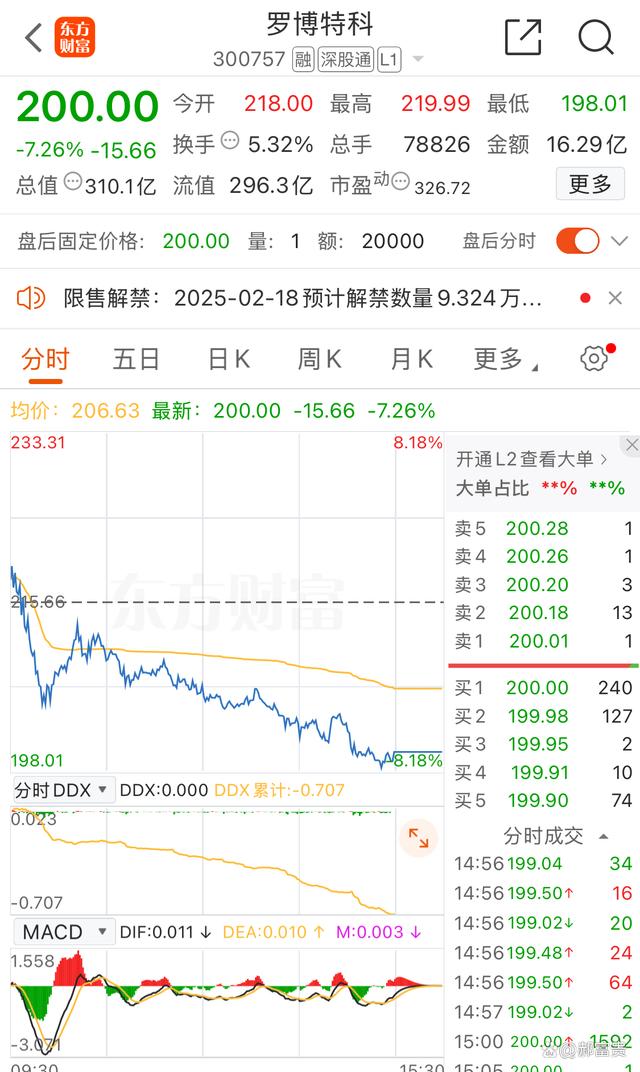Switch to the 月K chart tab

click(411, 359)
